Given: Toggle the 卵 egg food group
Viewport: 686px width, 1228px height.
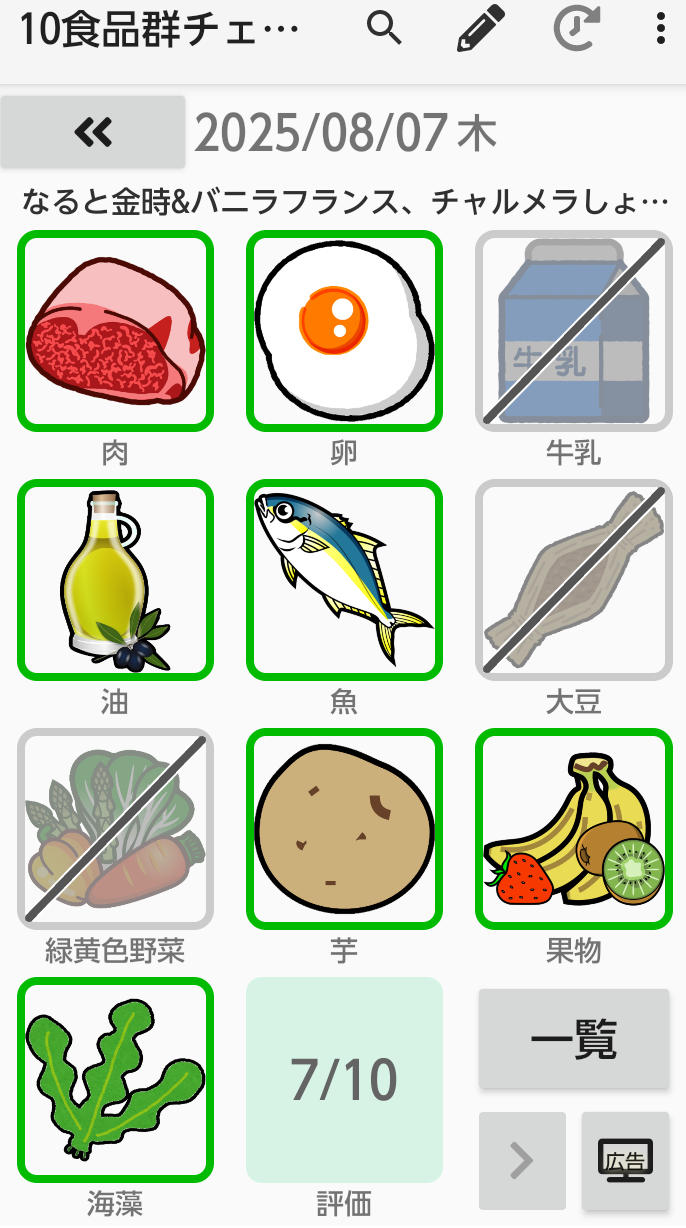Looking at the screenshot, I should tap(344, 330).
